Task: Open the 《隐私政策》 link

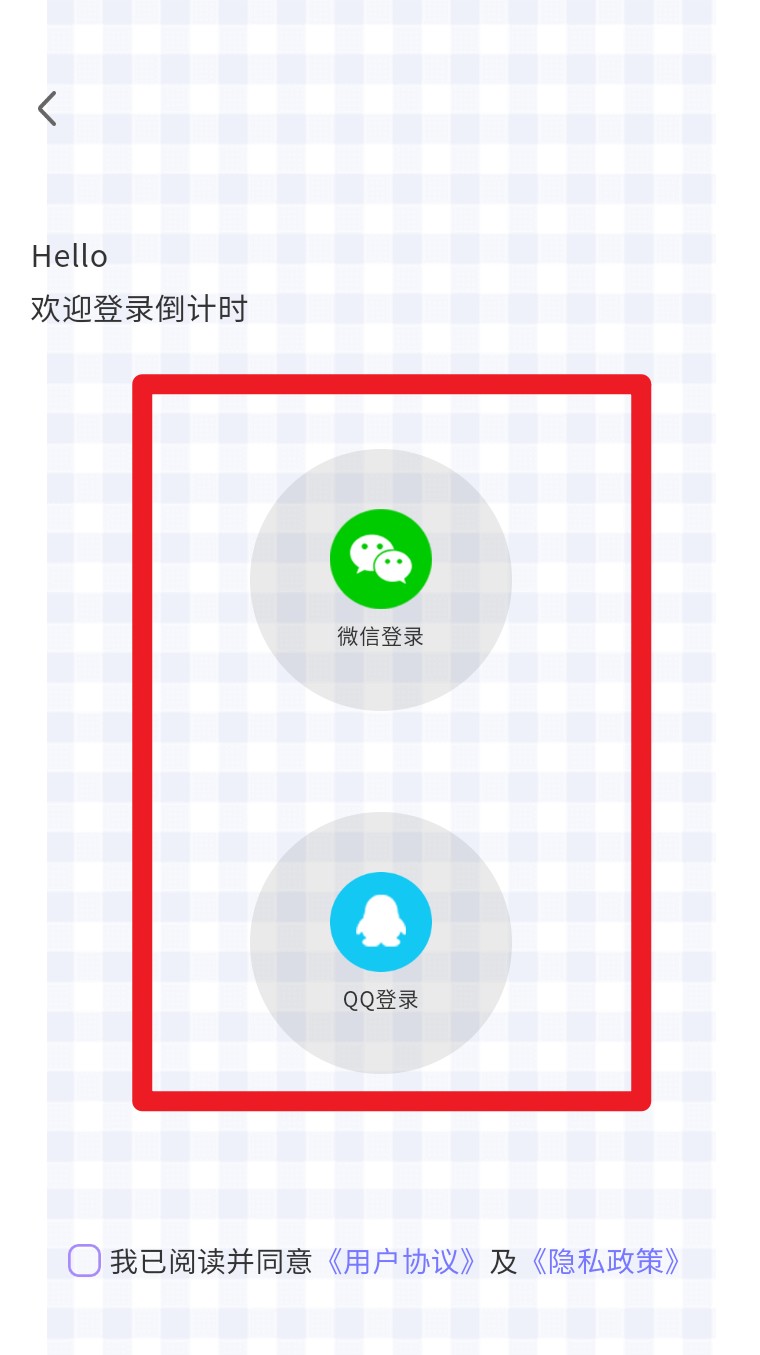Action: click(x=605, y=1261)
